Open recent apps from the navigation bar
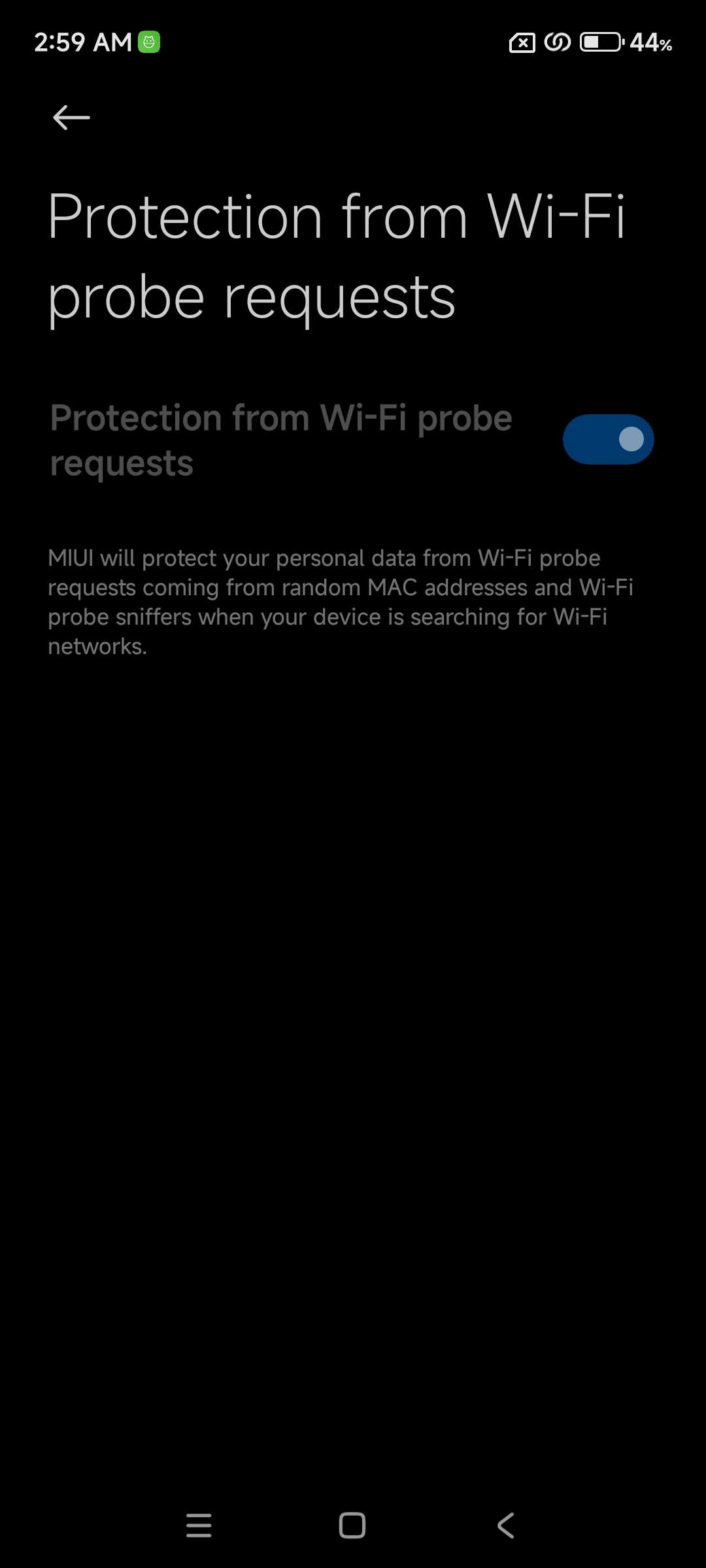This screenshot has height=1568, width=706. click(199, 1525)
